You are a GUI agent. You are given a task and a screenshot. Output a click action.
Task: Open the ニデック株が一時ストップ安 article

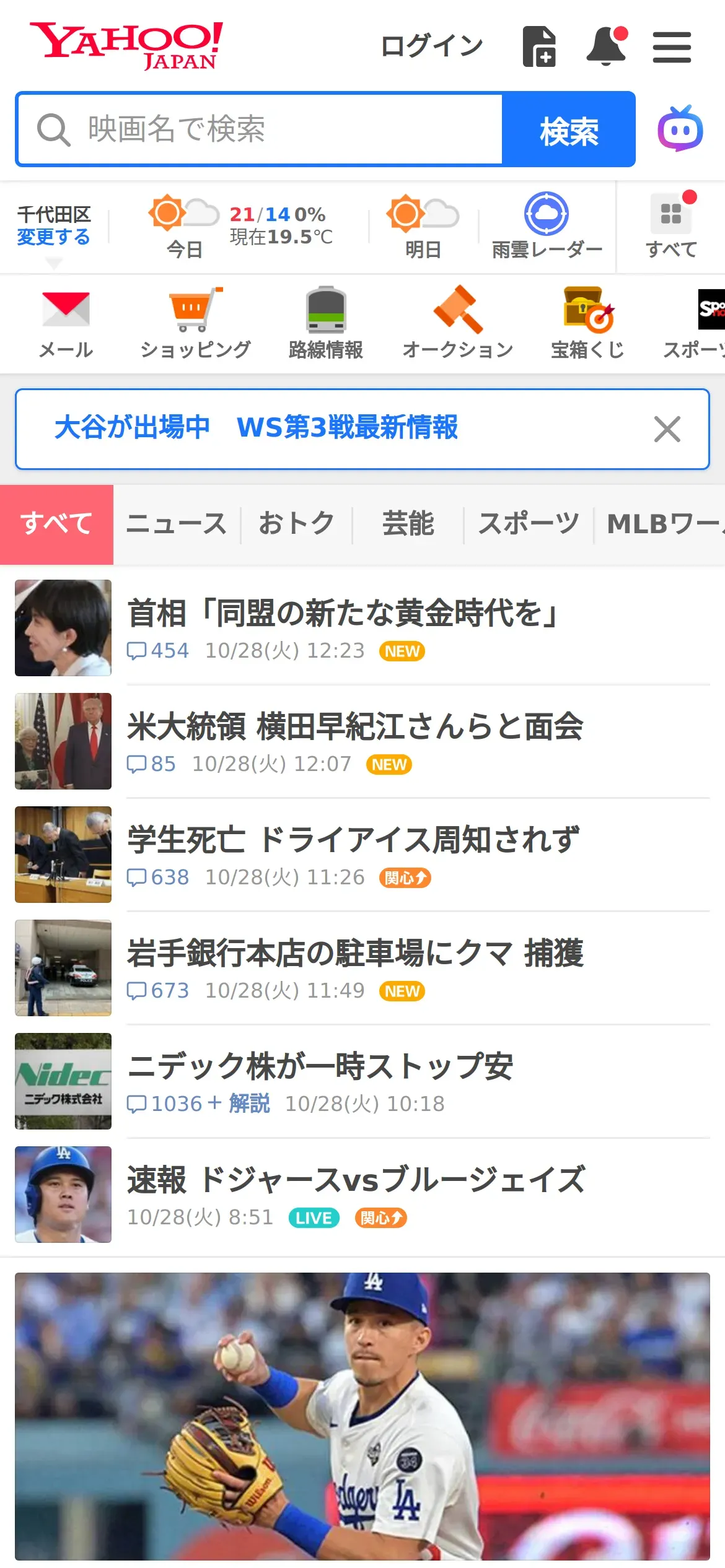(x=320, y=1066)
